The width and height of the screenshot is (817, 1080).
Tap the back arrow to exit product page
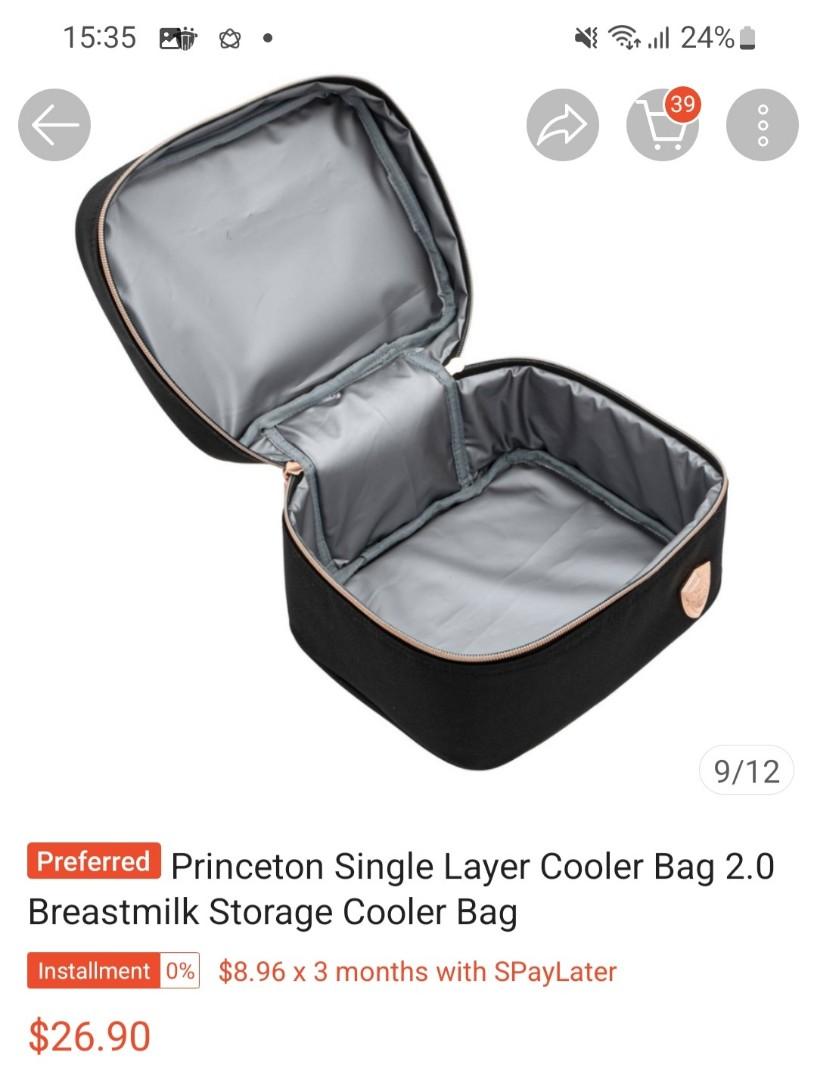54,124
